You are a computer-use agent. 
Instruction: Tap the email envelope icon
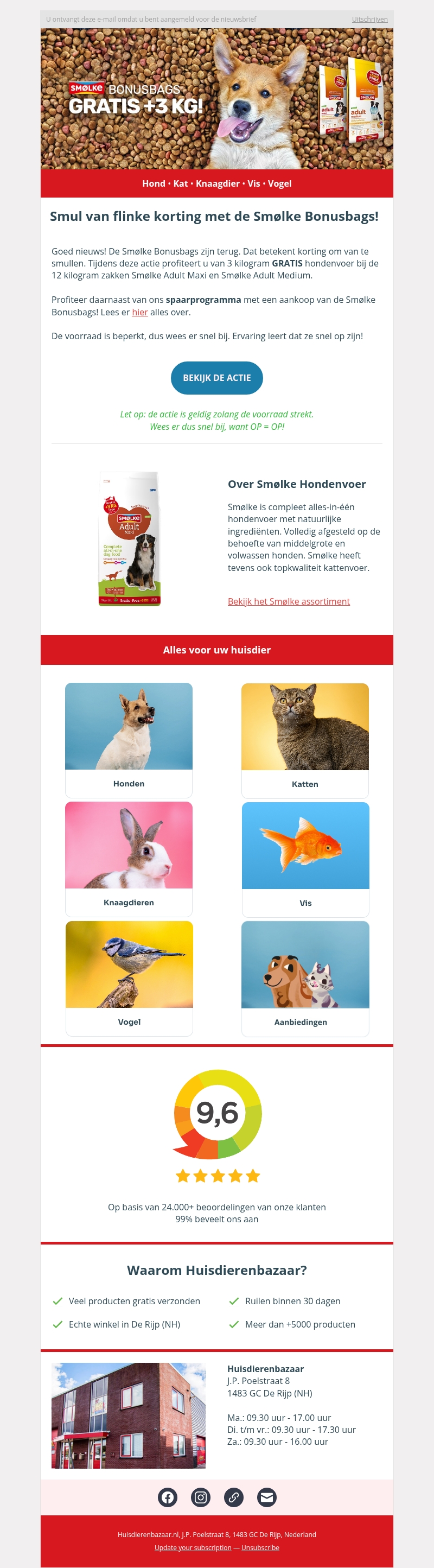tap(266, 1497)
